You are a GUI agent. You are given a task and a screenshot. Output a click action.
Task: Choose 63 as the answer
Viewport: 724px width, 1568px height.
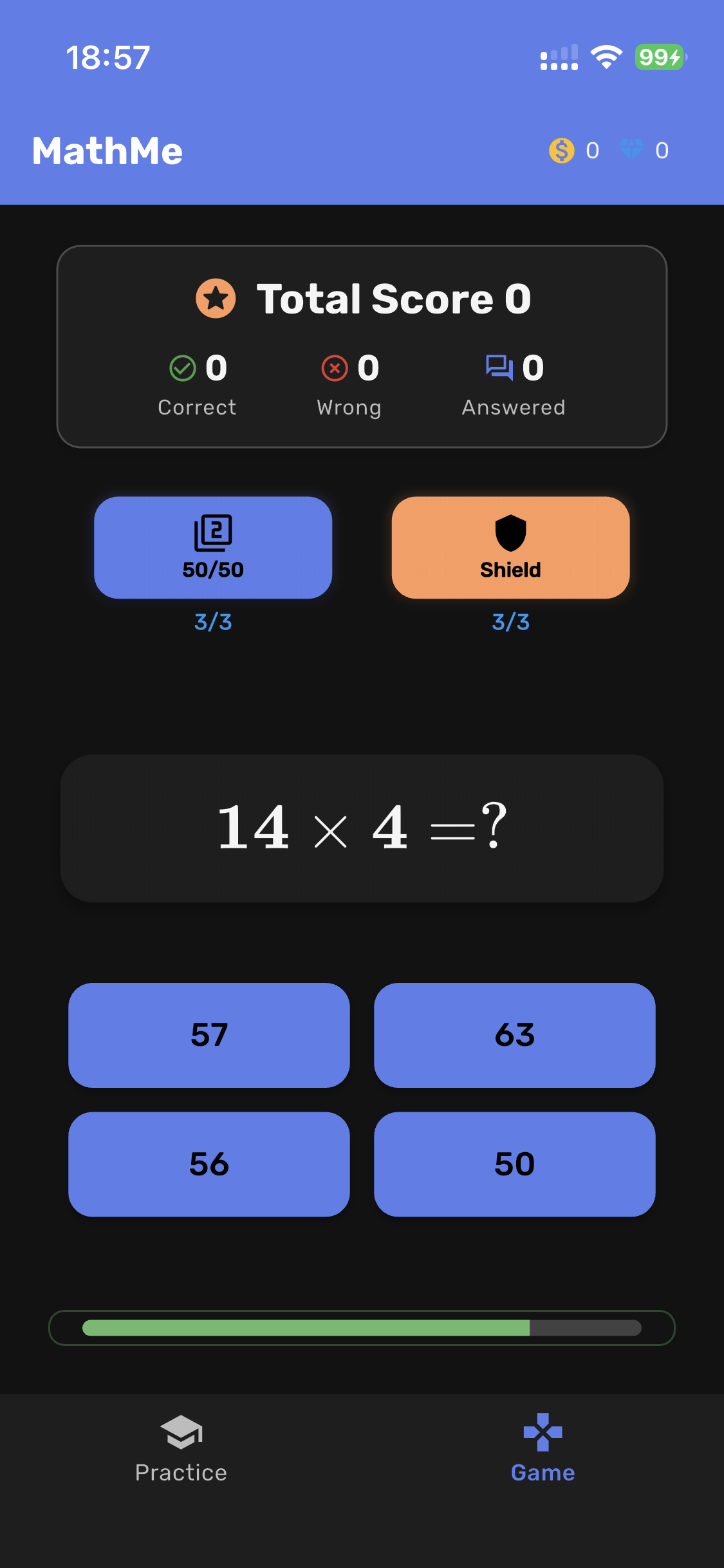(514, 1035)
